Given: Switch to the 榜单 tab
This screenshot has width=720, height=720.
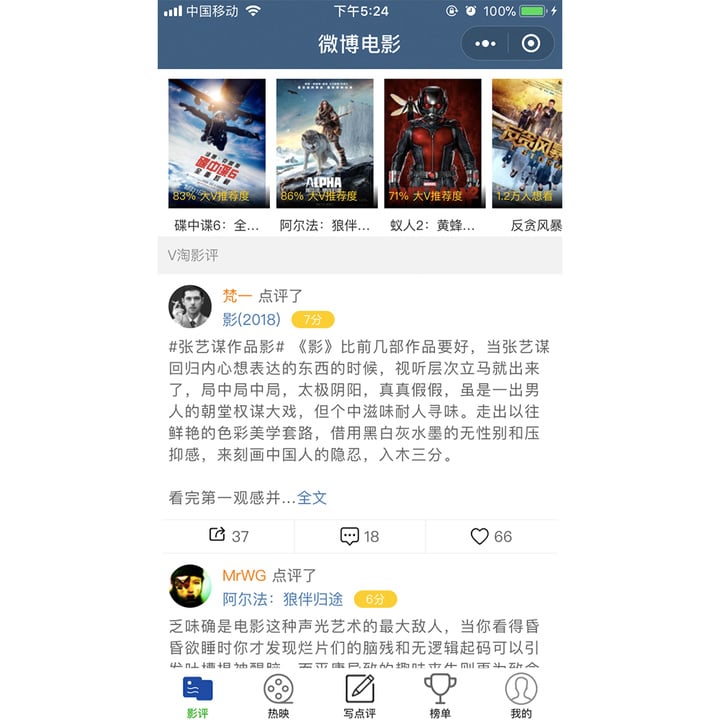Looking at the screenshot, I should [x=440, y=696].
